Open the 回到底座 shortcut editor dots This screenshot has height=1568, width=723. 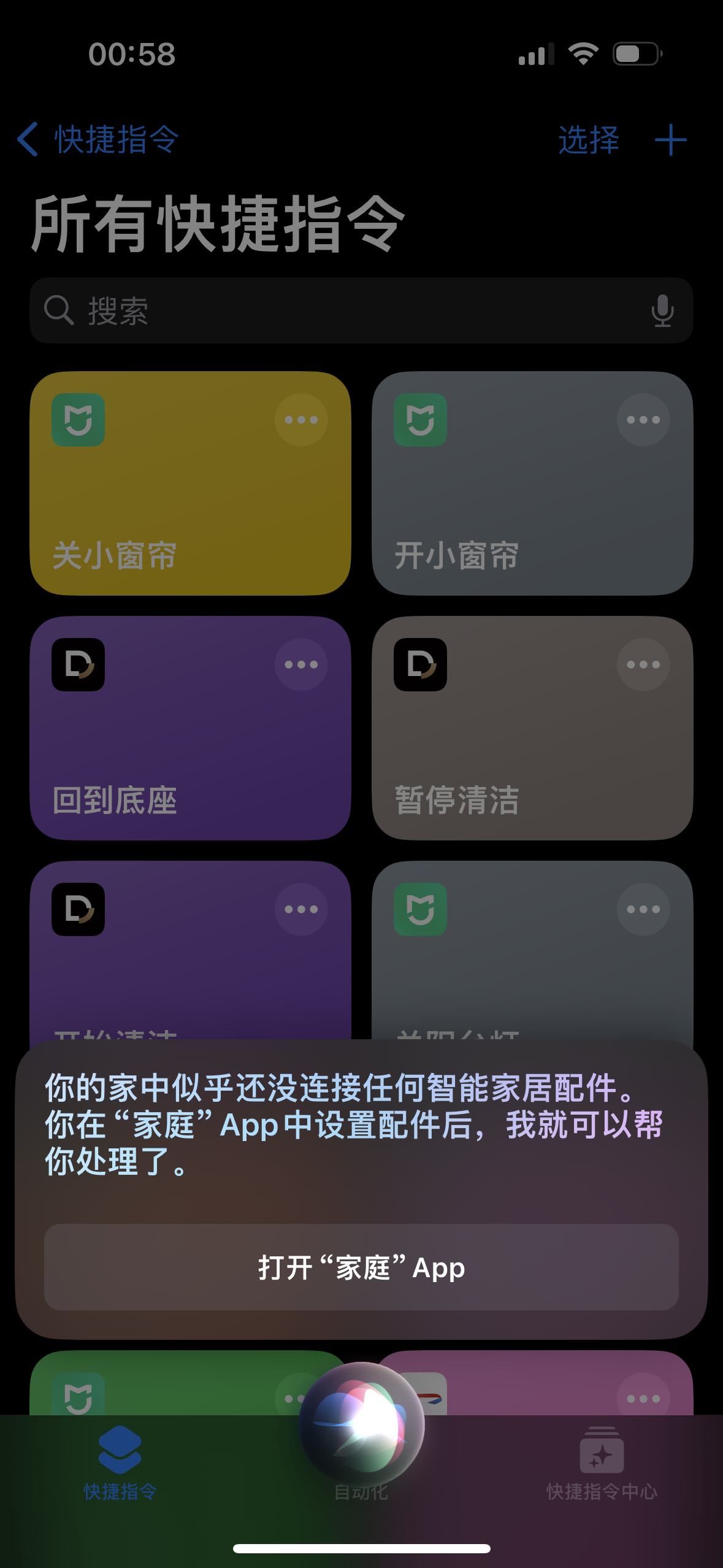300,665
